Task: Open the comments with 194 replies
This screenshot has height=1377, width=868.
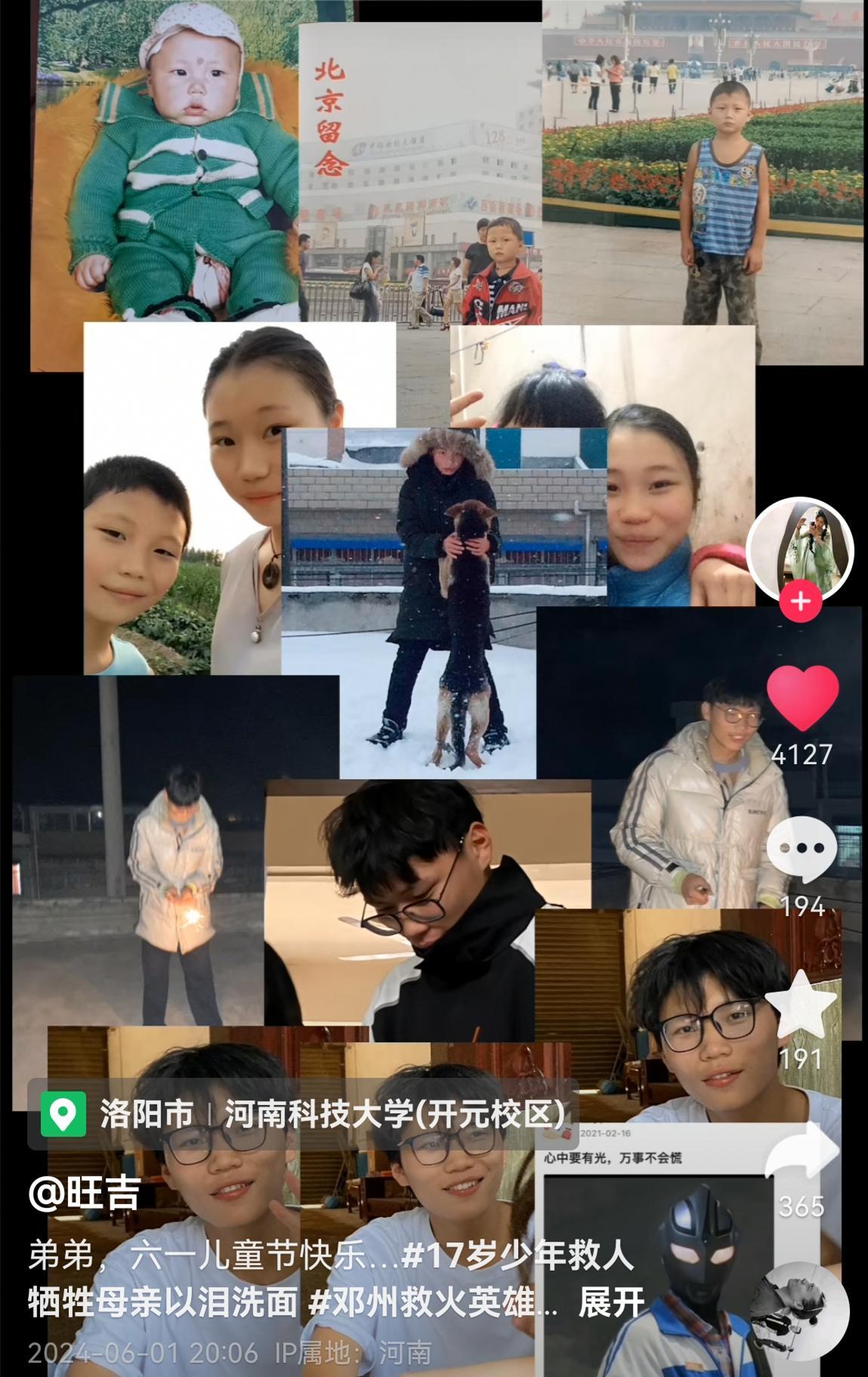Action: pos(802,850)
